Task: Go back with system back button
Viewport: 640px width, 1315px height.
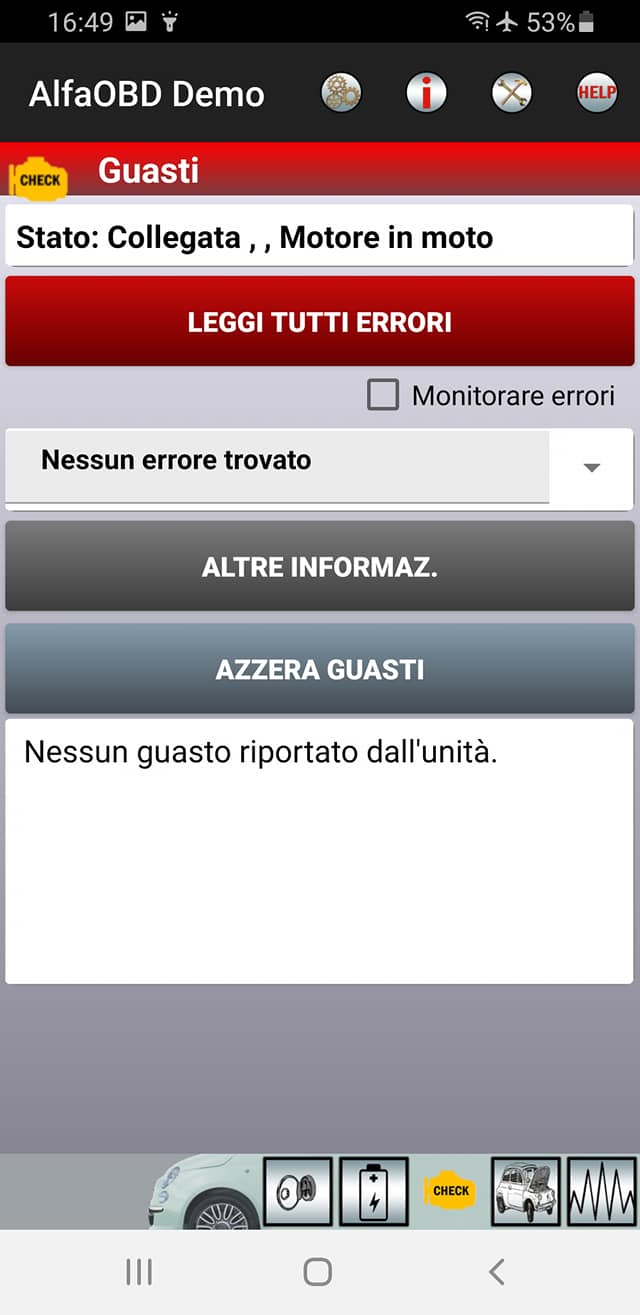Action: point(497,1271)
